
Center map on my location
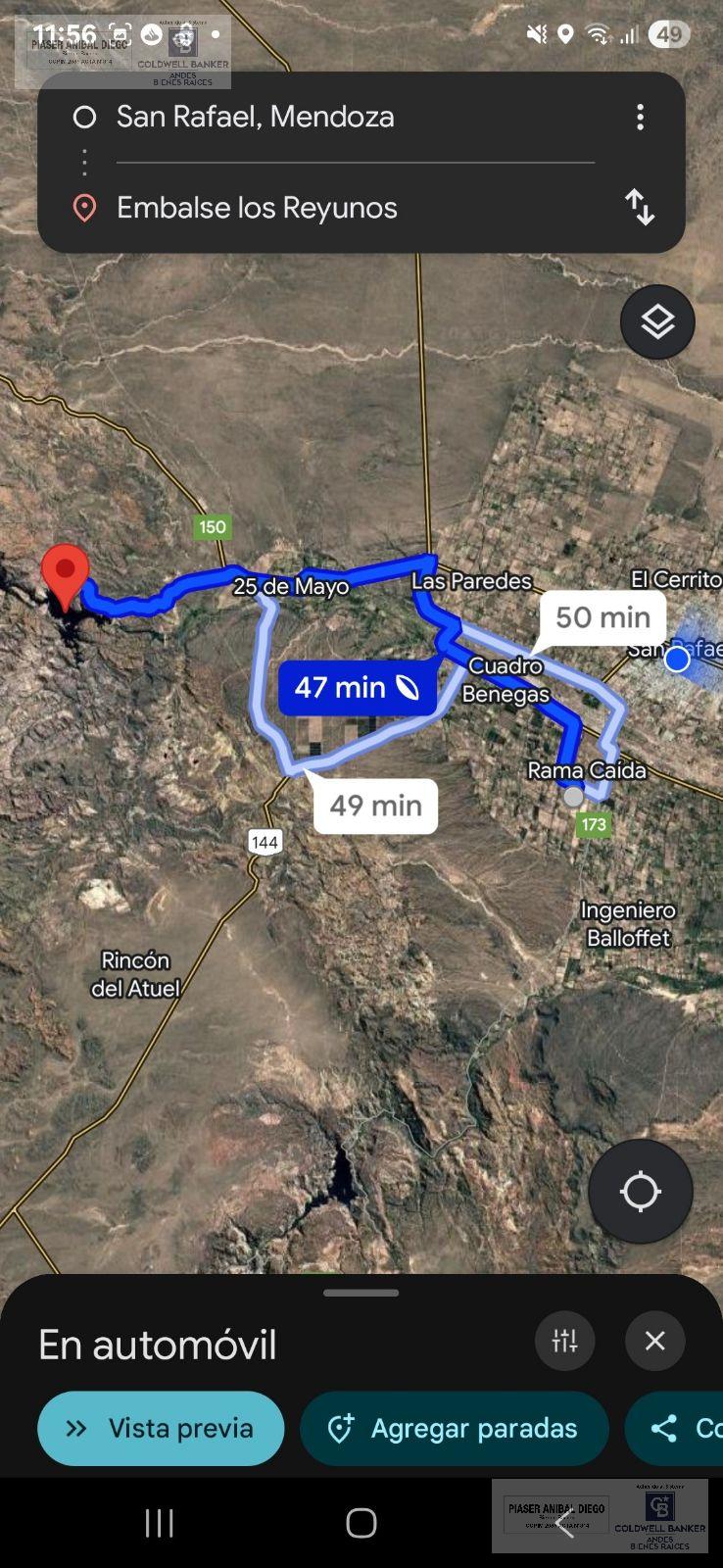point(641,1192)
